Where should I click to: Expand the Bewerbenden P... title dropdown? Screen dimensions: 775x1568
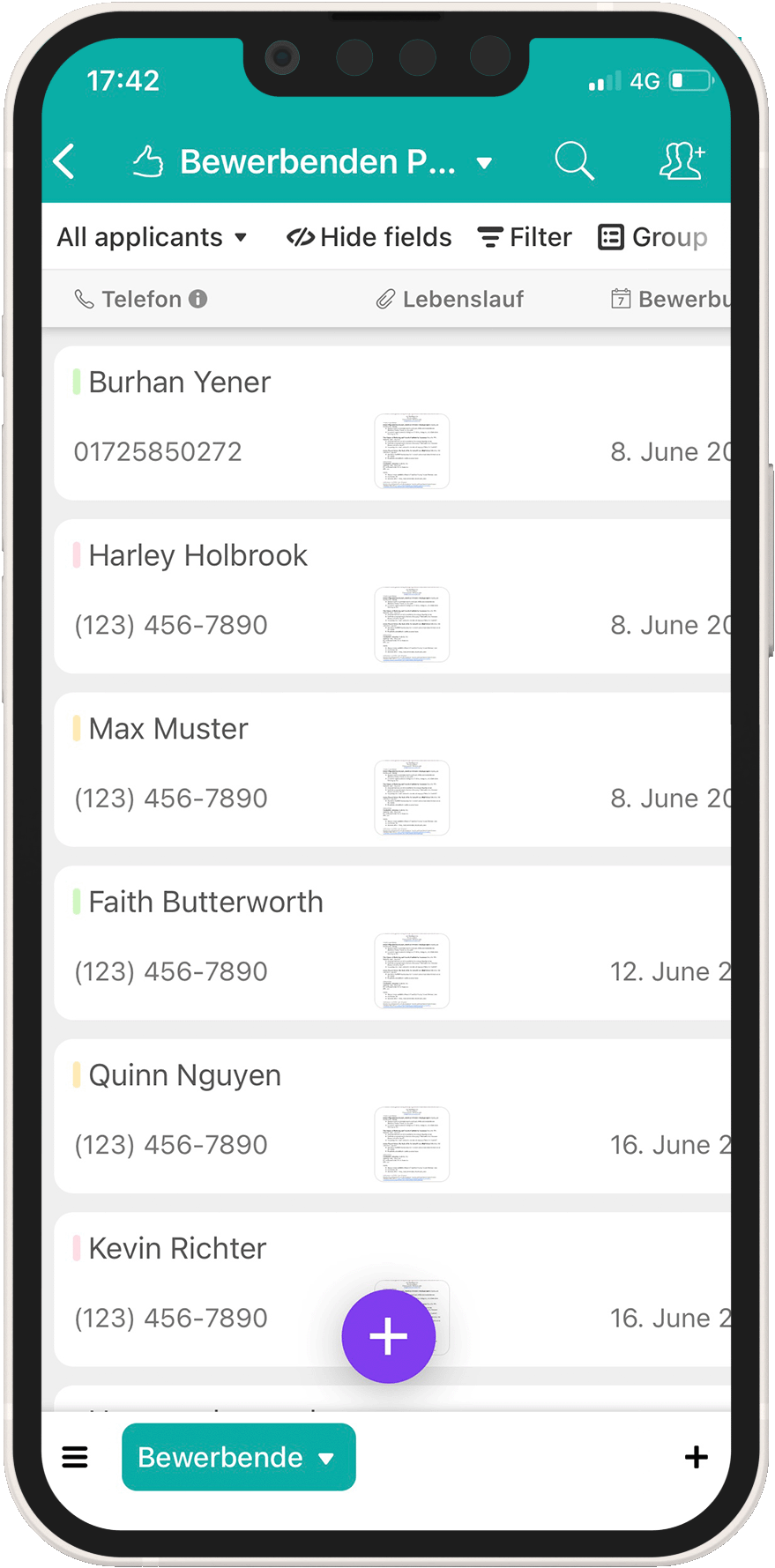pos(483,163)
